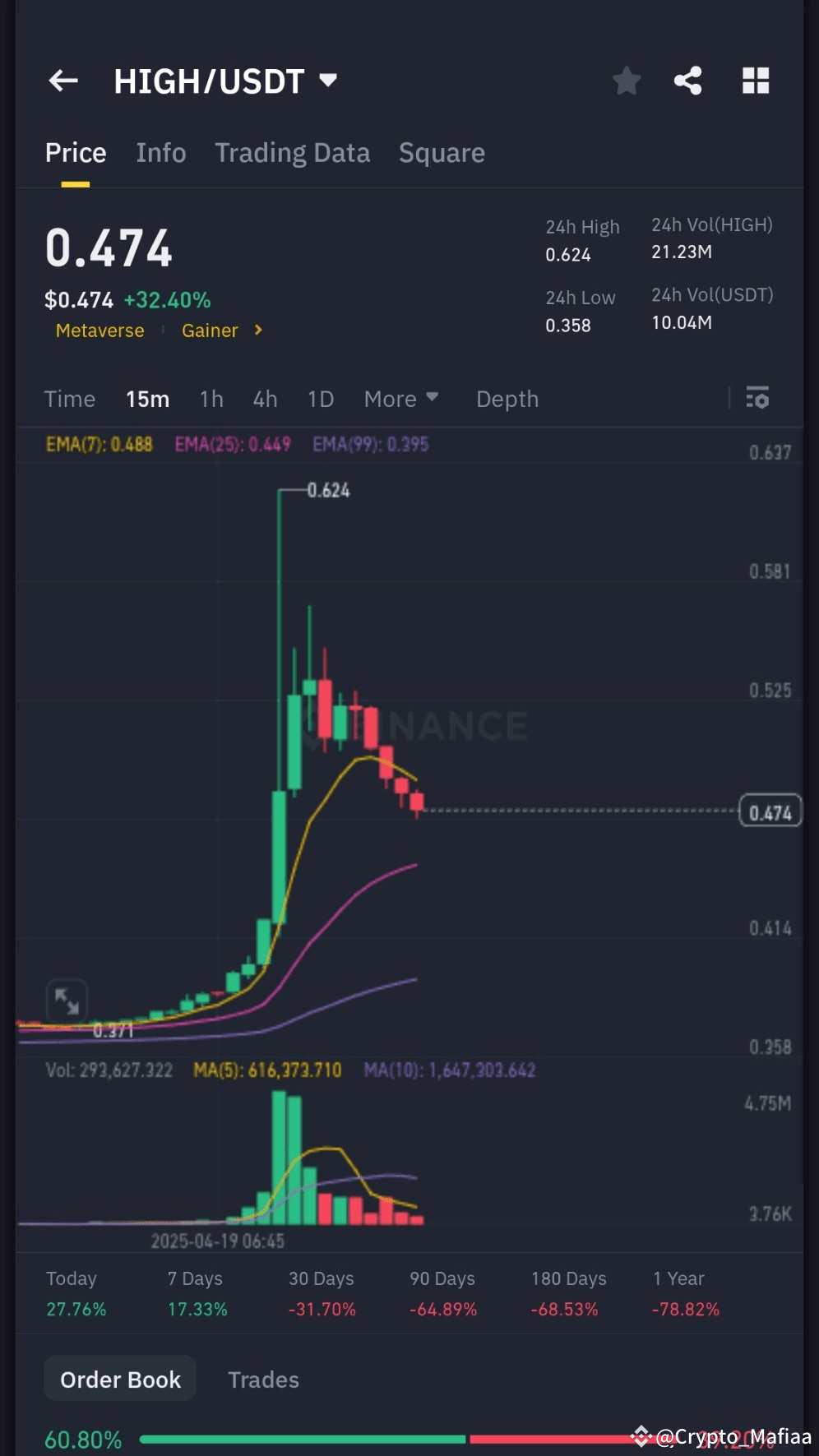Open the HIGH/USDT pair selector dropdown
The height and width of the screenshot is (1456, 819).
226,80
